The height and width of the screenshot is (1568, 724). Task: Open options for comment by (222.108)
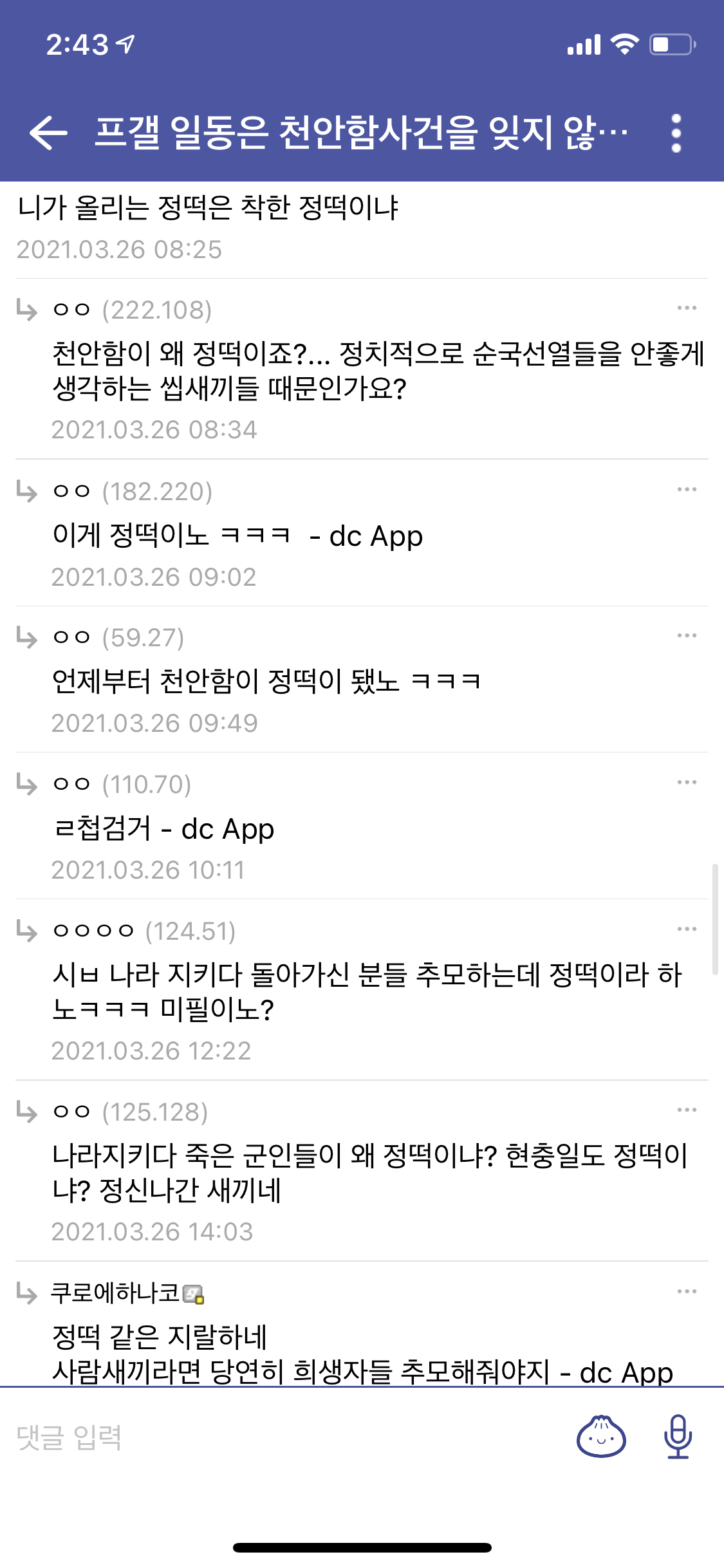pos(687,308)
